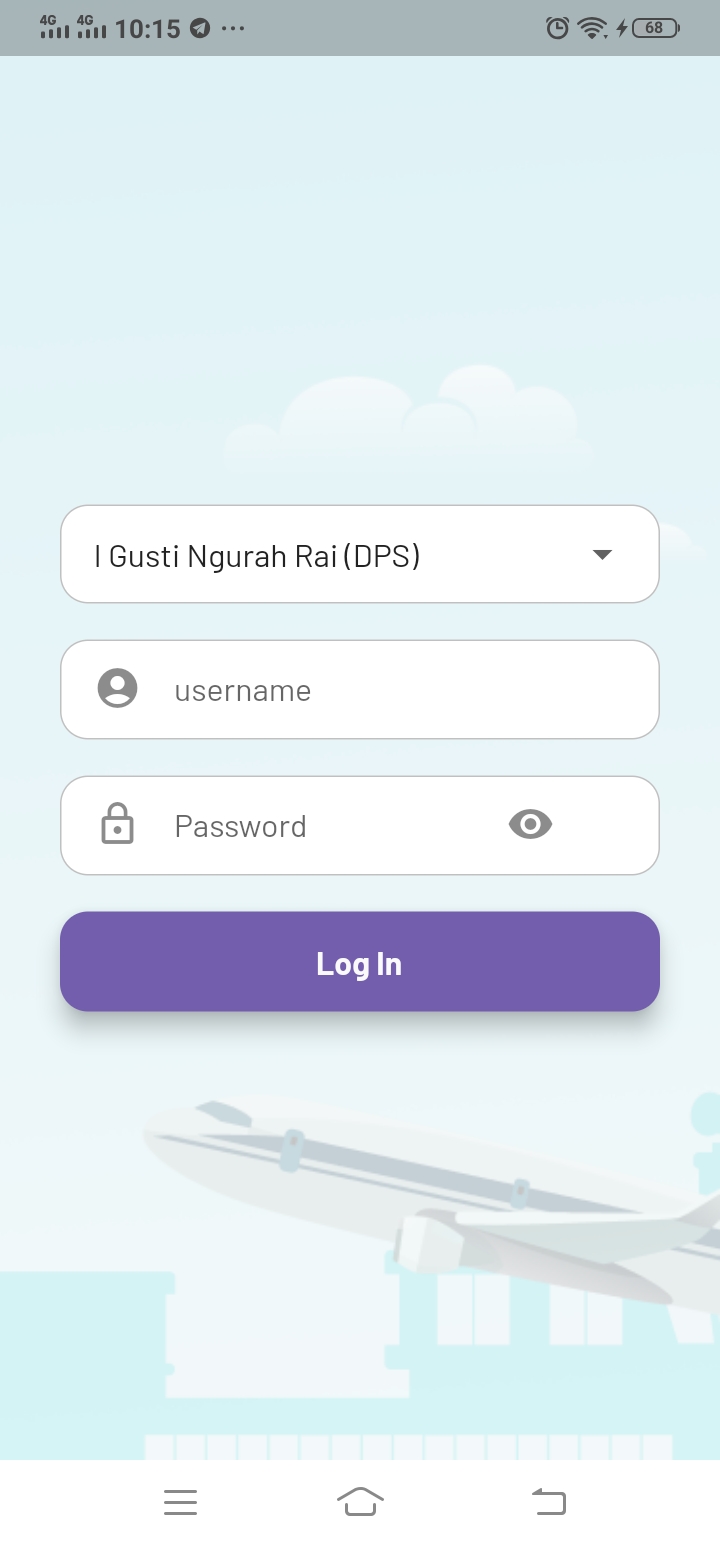Expand the I Gusti Ngurah Rai airport dropdown
720x1544 pixels.
point(601,554)
